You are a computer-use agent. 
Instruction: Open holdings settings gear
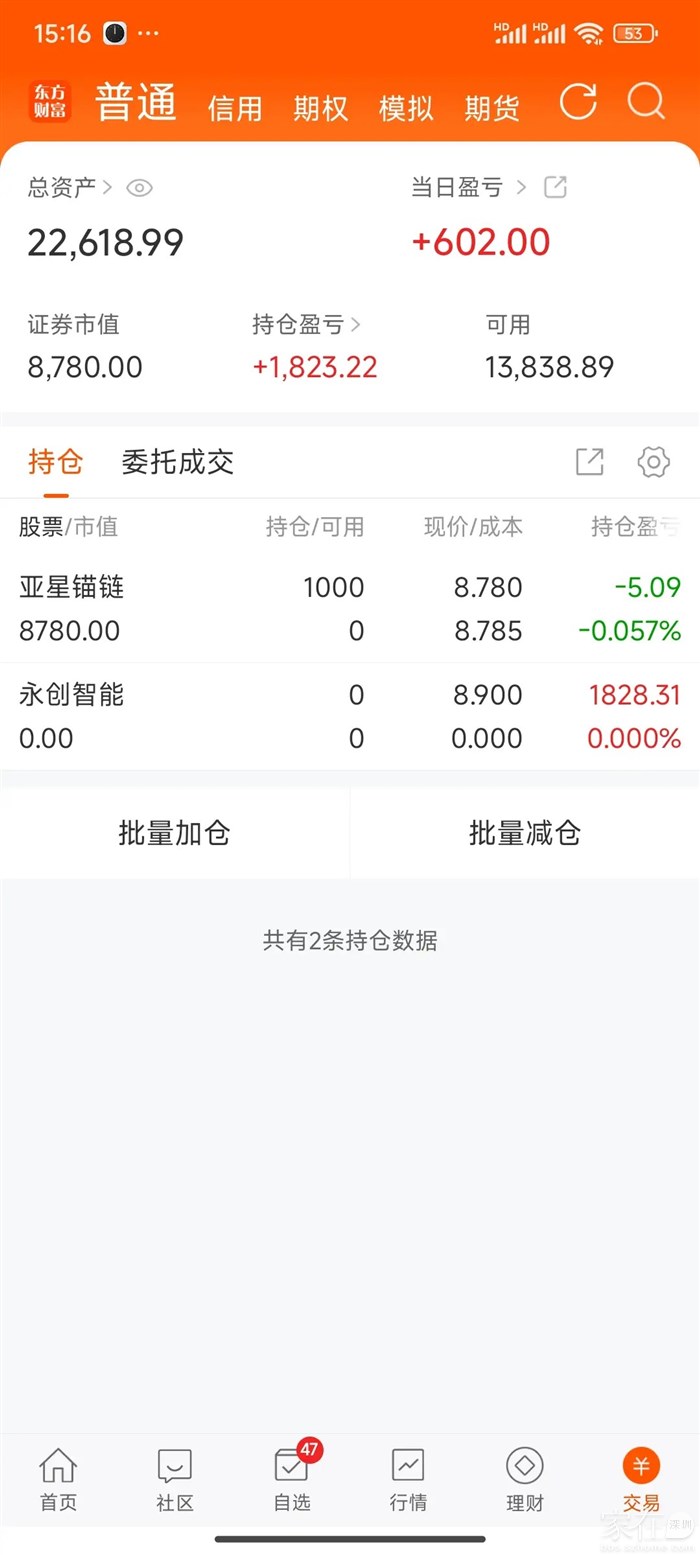[x=653, y=462]
